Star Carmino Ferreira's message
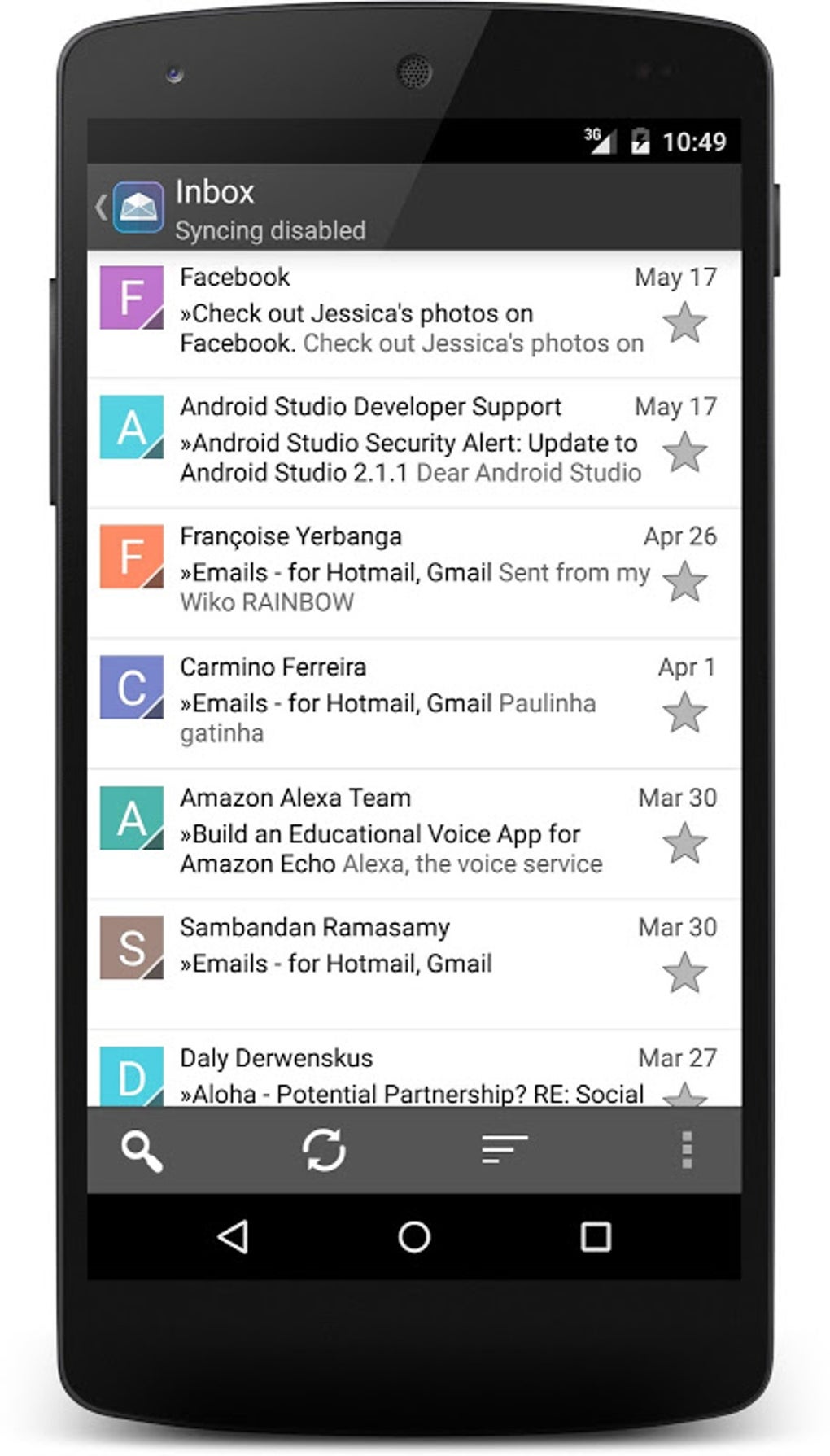830x1456 pixels. coord(684,712)
